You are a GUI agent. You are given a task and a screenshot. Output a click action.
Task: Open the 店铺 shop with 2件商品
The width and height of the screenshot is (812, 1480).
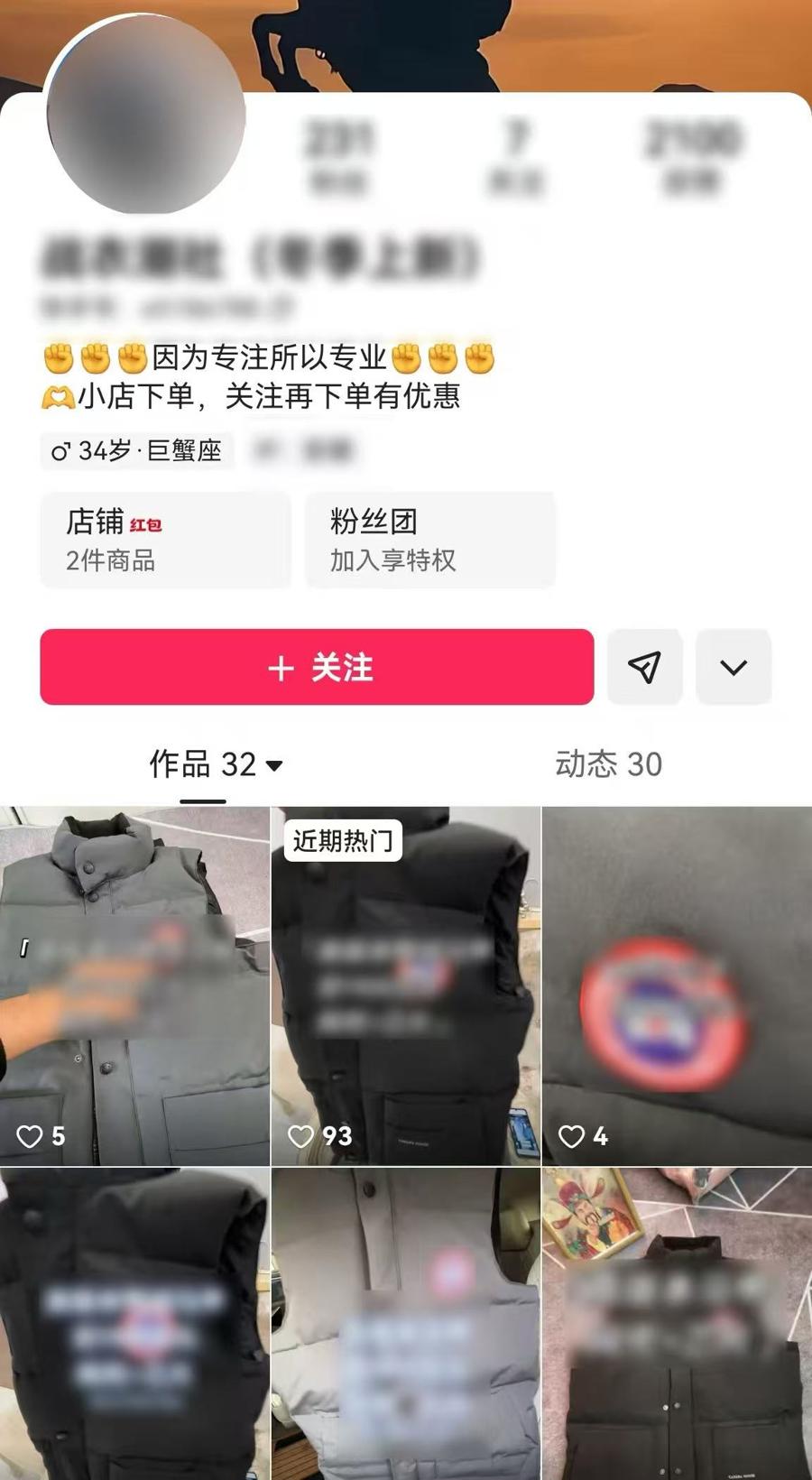click(x=165, y=540)
